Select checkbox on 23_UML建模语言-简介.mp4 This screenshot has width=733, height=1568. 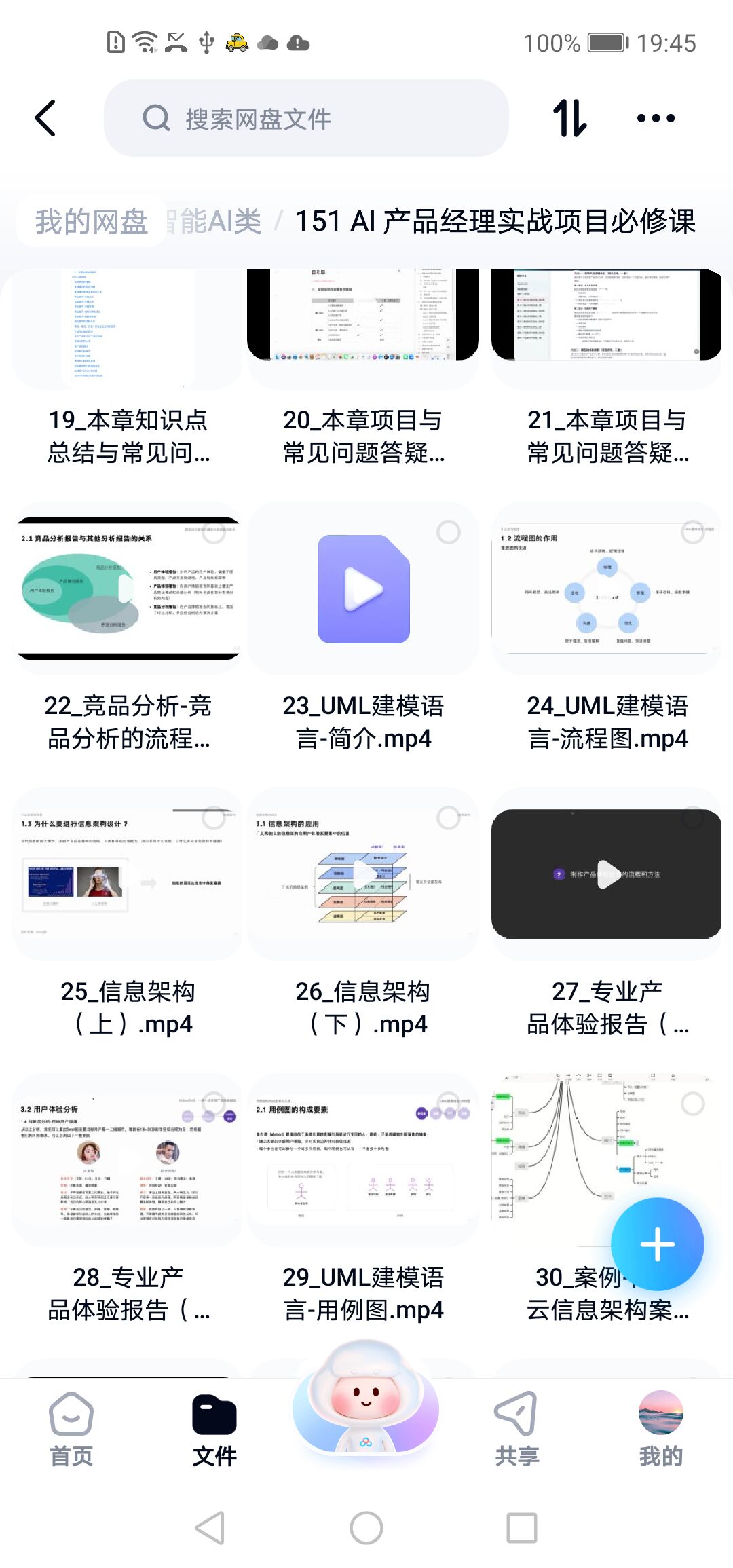coord(448,533)
